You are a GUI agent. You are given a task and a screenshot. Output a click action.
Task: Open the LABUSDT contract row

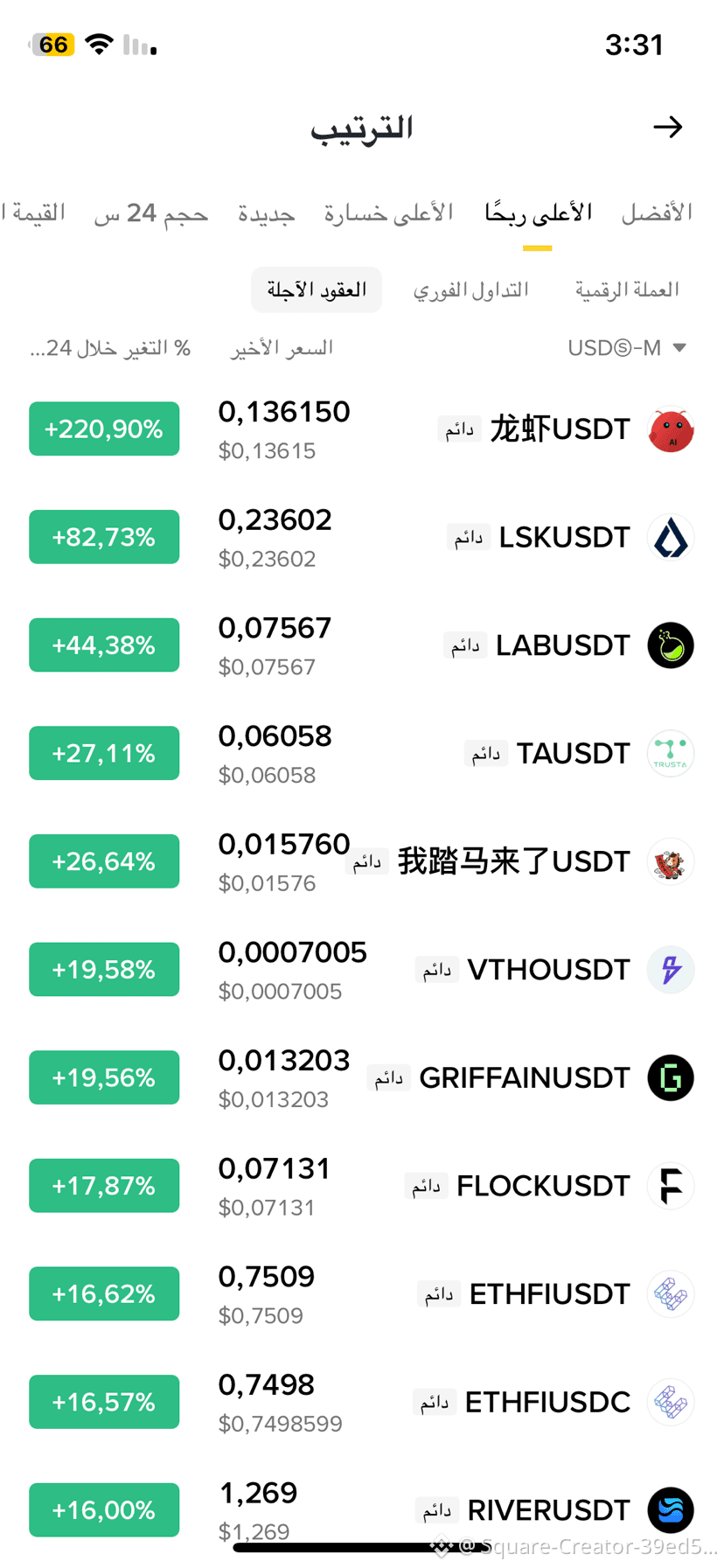(362, 645)
